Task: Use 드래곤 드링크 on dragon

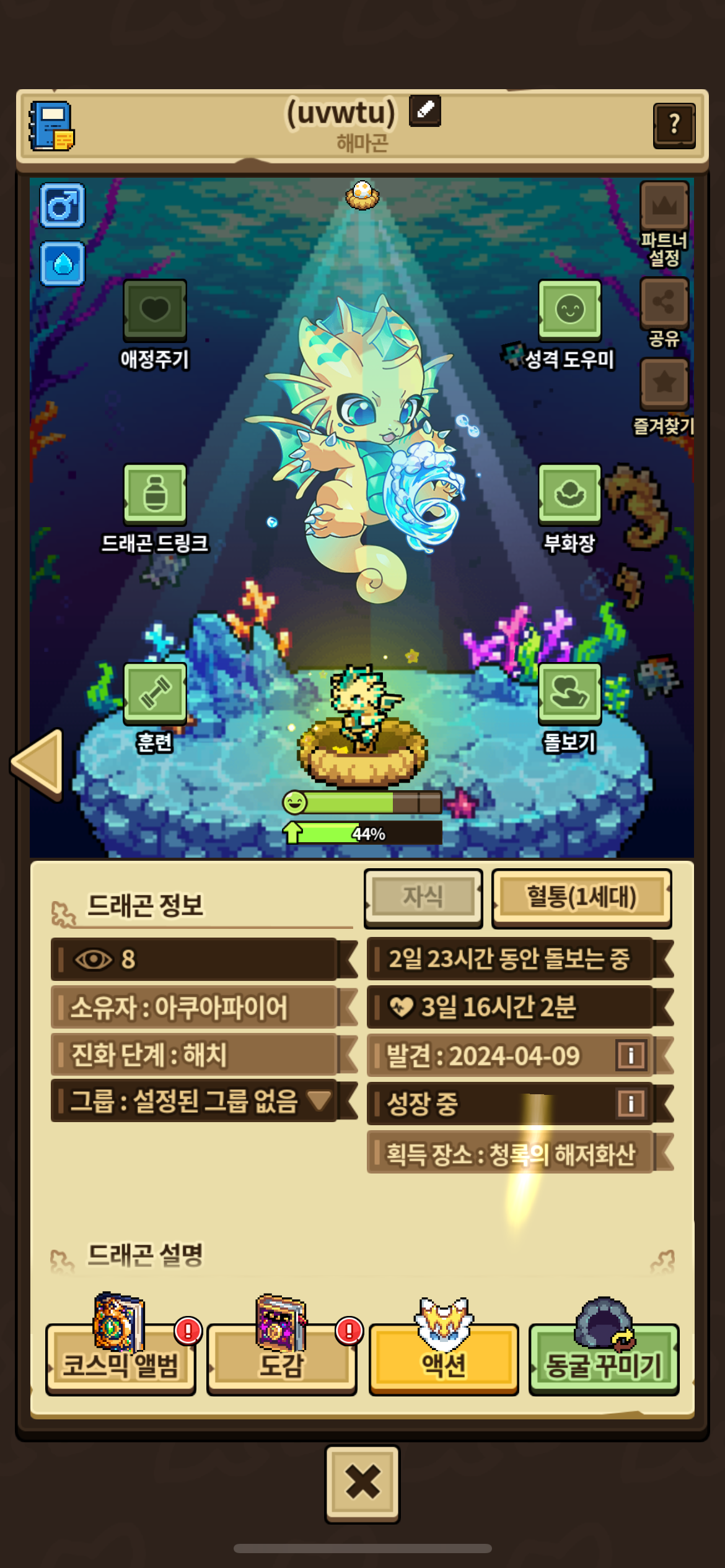Action: pyautogui.click(x=155, y=494)
